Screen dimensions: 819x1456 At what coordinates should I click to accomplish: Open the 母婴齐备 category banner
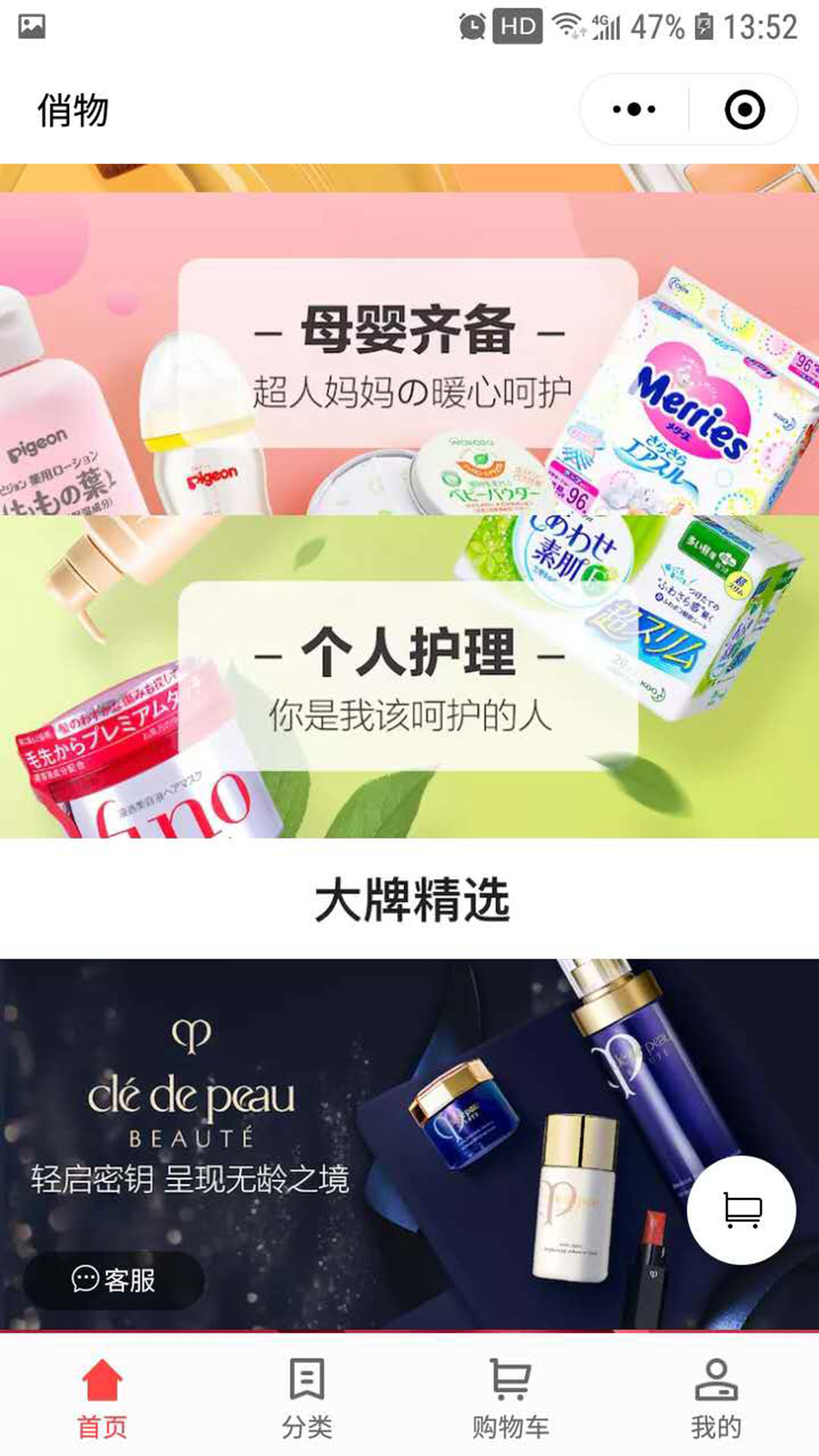(409, 353)
